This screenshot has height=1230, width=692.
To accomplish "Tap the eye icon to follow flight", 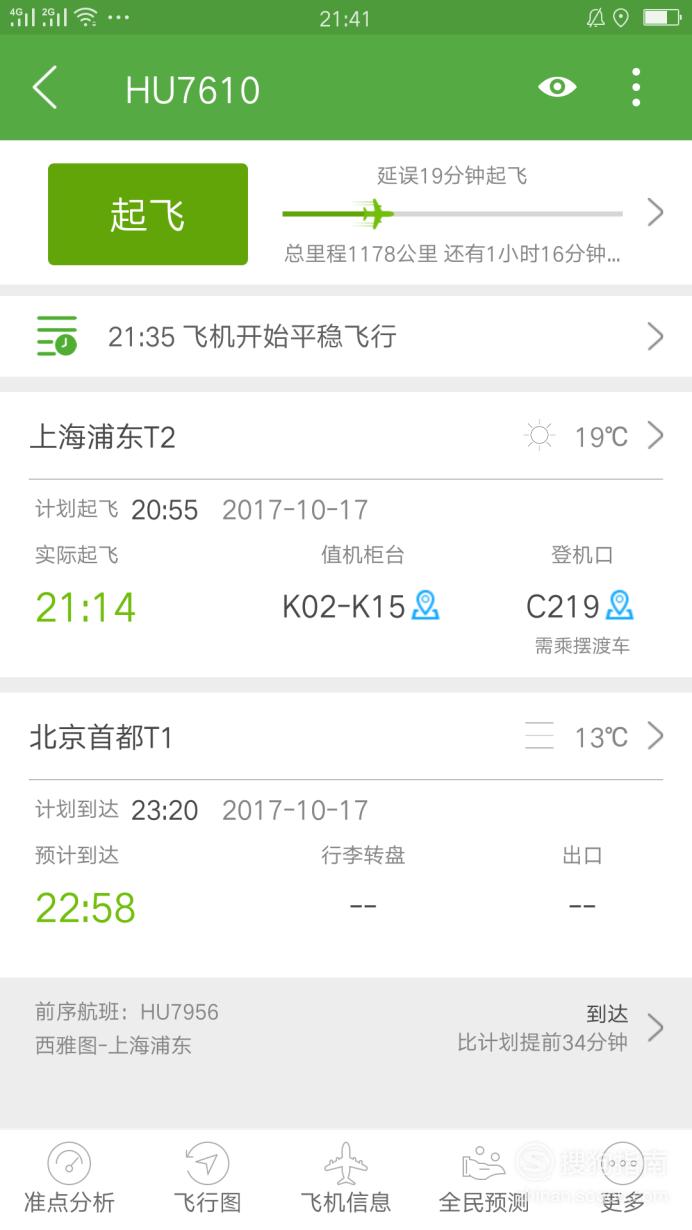I will (x=557, y=88).
